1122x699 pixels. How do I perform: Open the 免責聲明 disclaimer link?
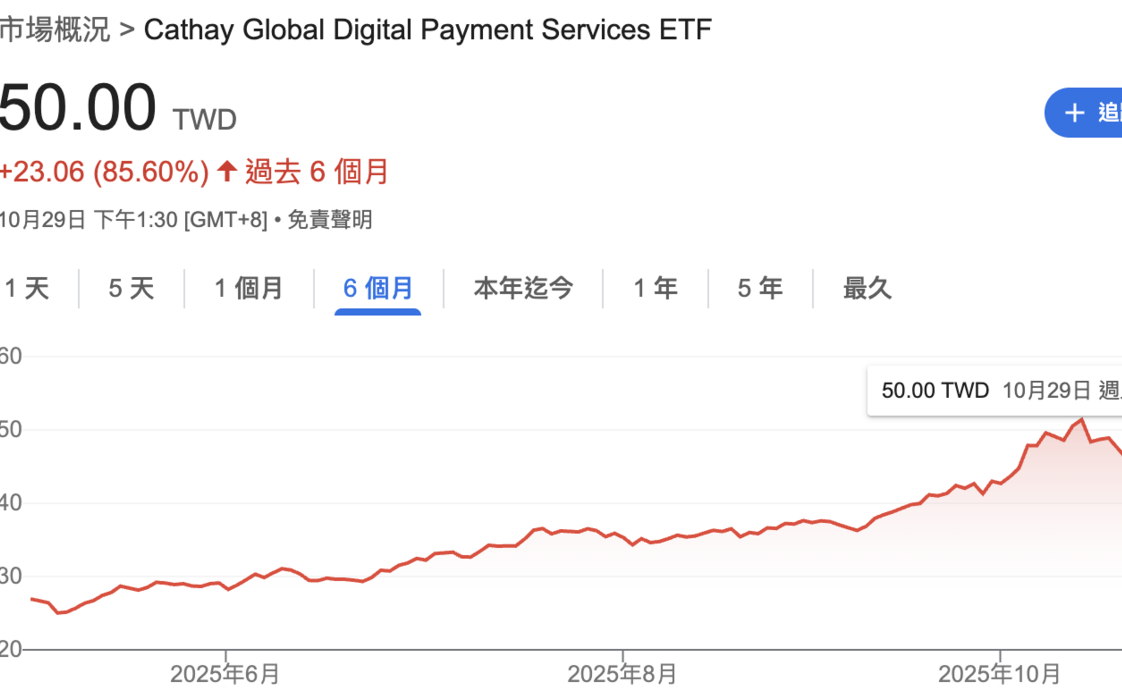(329, 220)
